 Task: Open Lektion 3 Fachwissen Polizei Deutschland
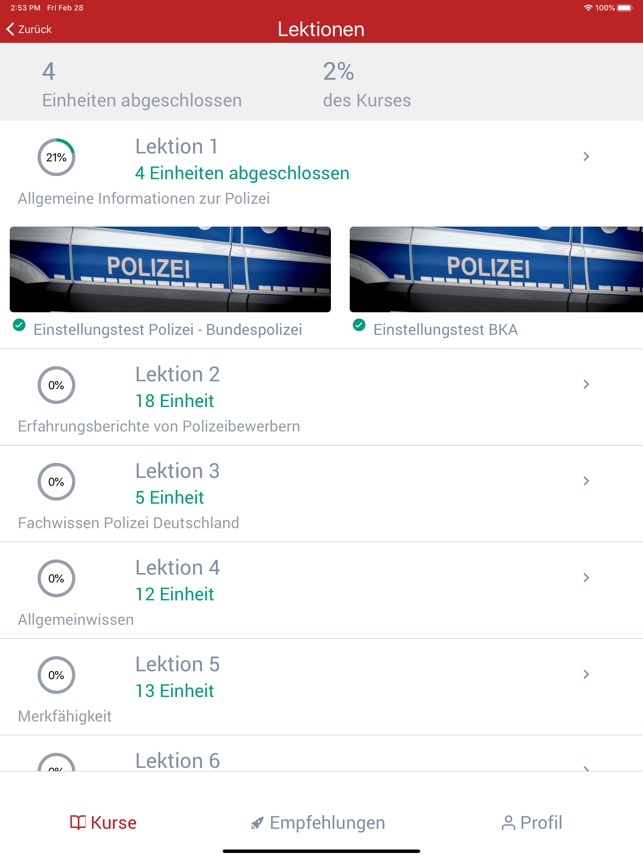point(320,494)
